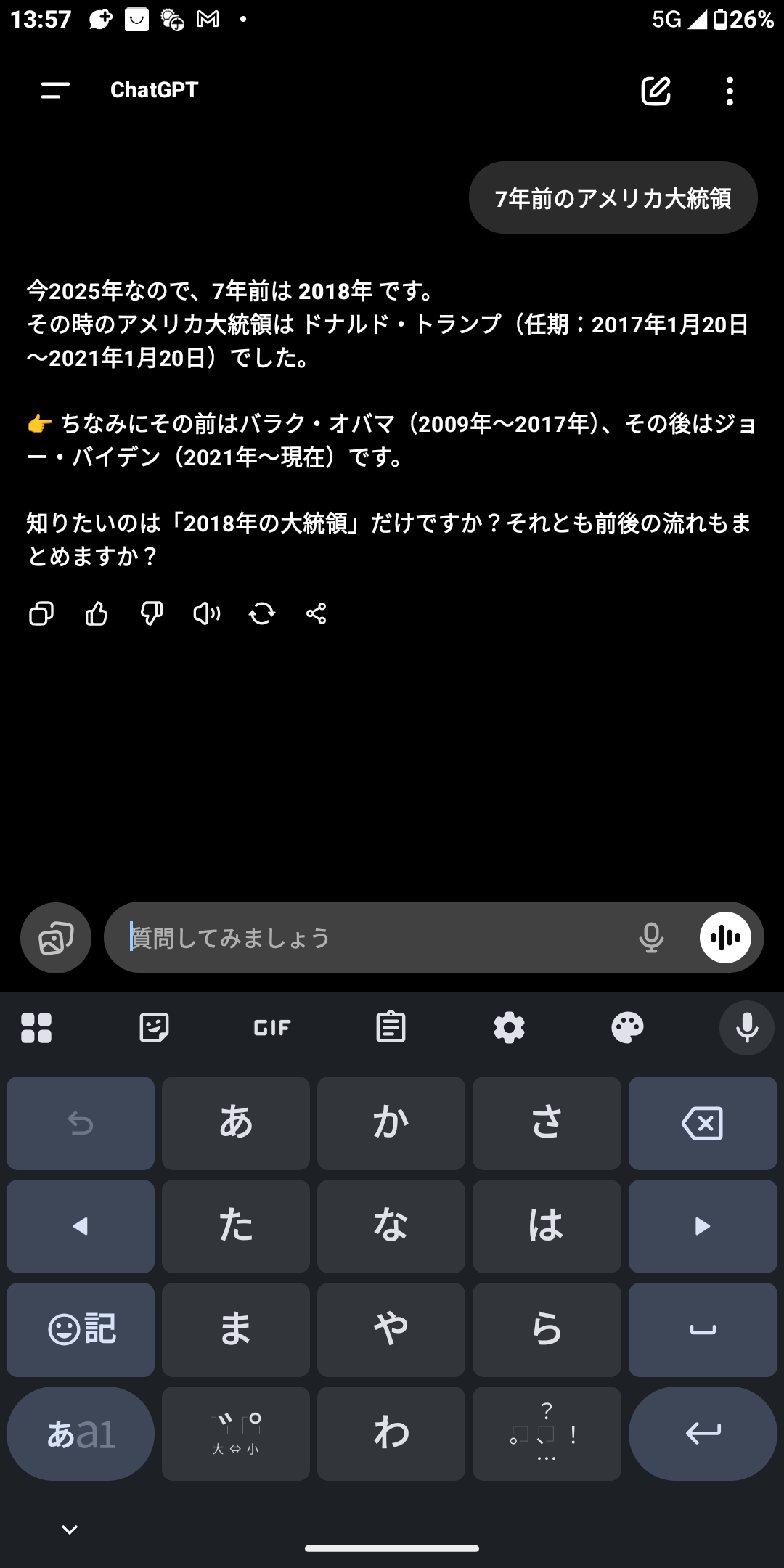The width and height of the screenshot is (784, 1568).
Task: Dictate a message with the microphone icon
Action: point(651,938)
